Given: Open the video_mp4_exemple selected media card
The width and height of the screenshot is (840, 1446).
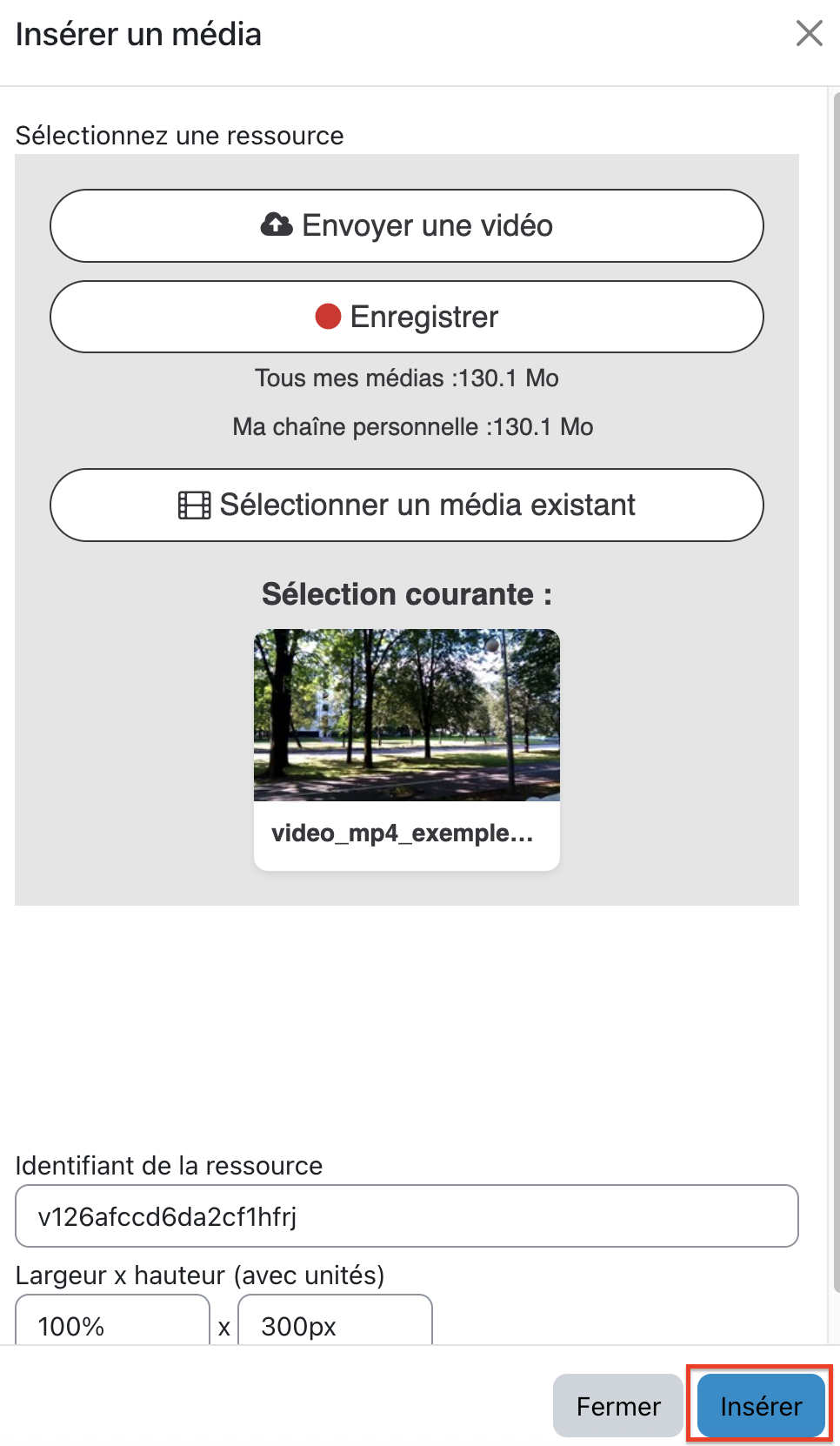Looking at the screenshot, I should (407, 748).
